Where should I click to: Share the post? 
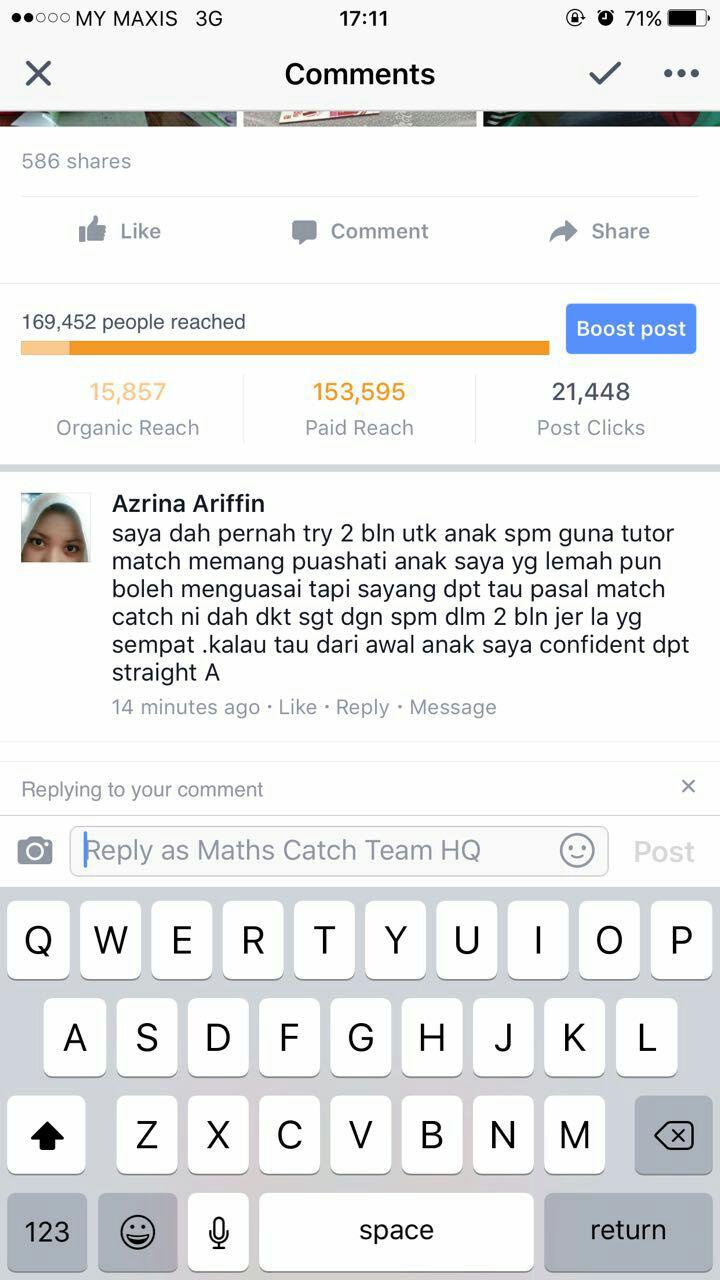(x=600, y=231)
